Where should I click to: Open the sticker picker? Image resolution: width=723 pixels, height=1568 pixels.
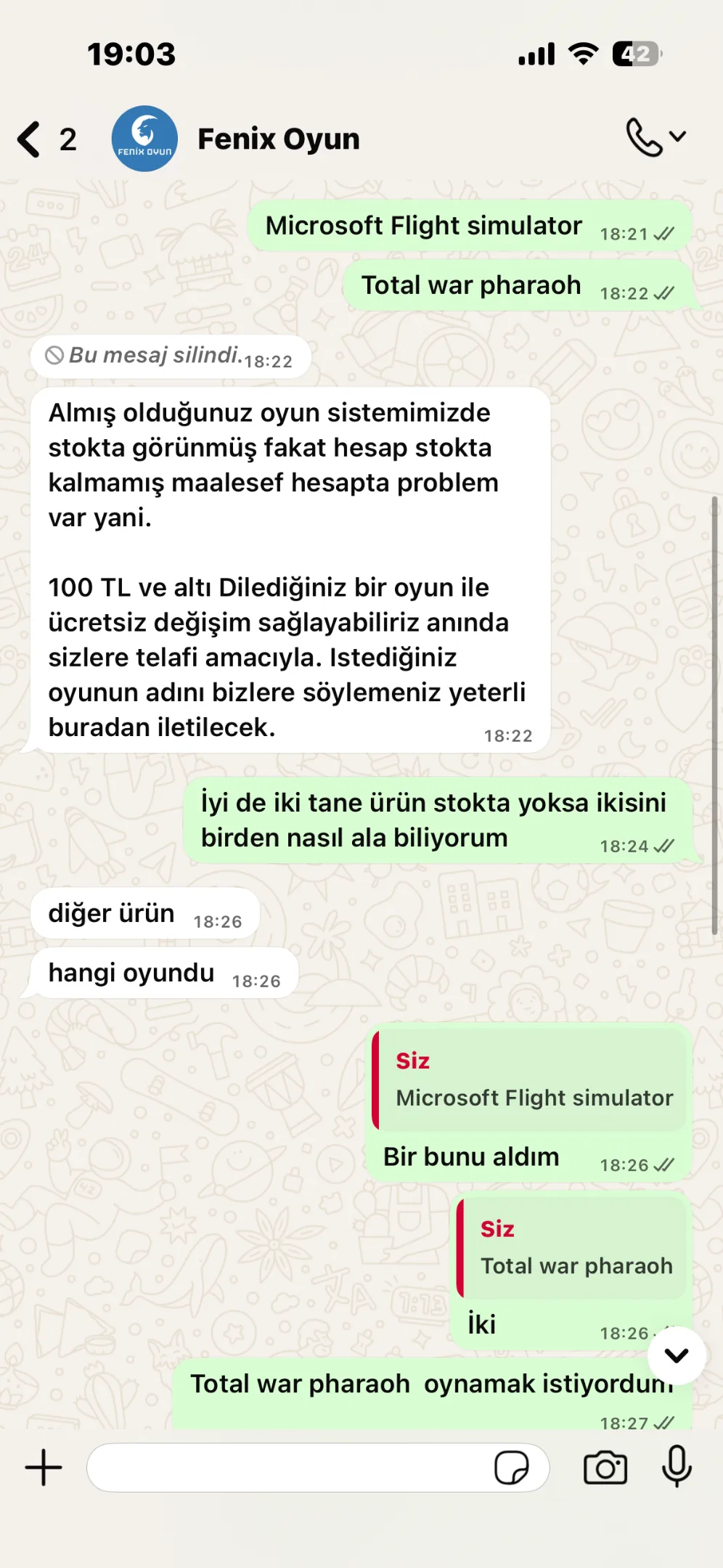click(x=512, y=1468)
